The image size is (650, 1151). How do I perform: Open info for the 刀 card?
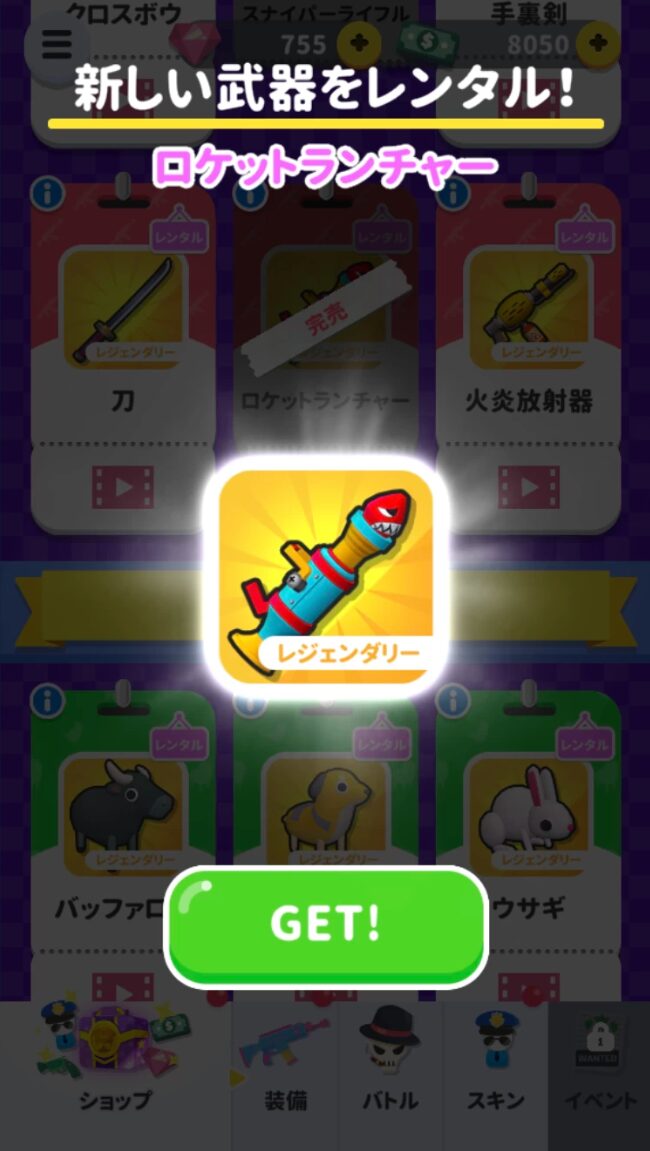click(x=47, y=194)
